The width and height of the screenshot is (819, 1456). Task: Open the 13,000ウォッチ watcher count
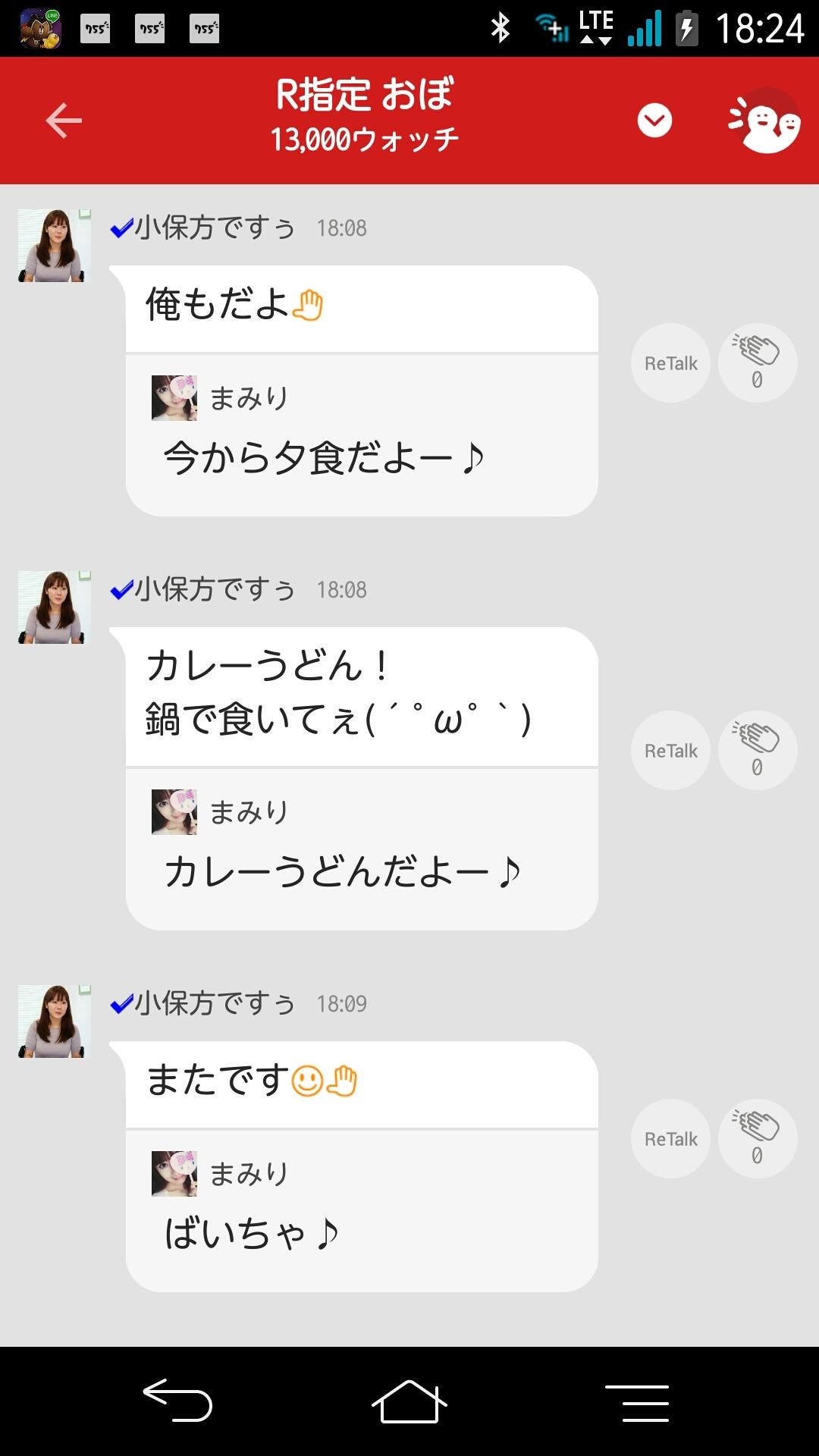coord(364,139)
